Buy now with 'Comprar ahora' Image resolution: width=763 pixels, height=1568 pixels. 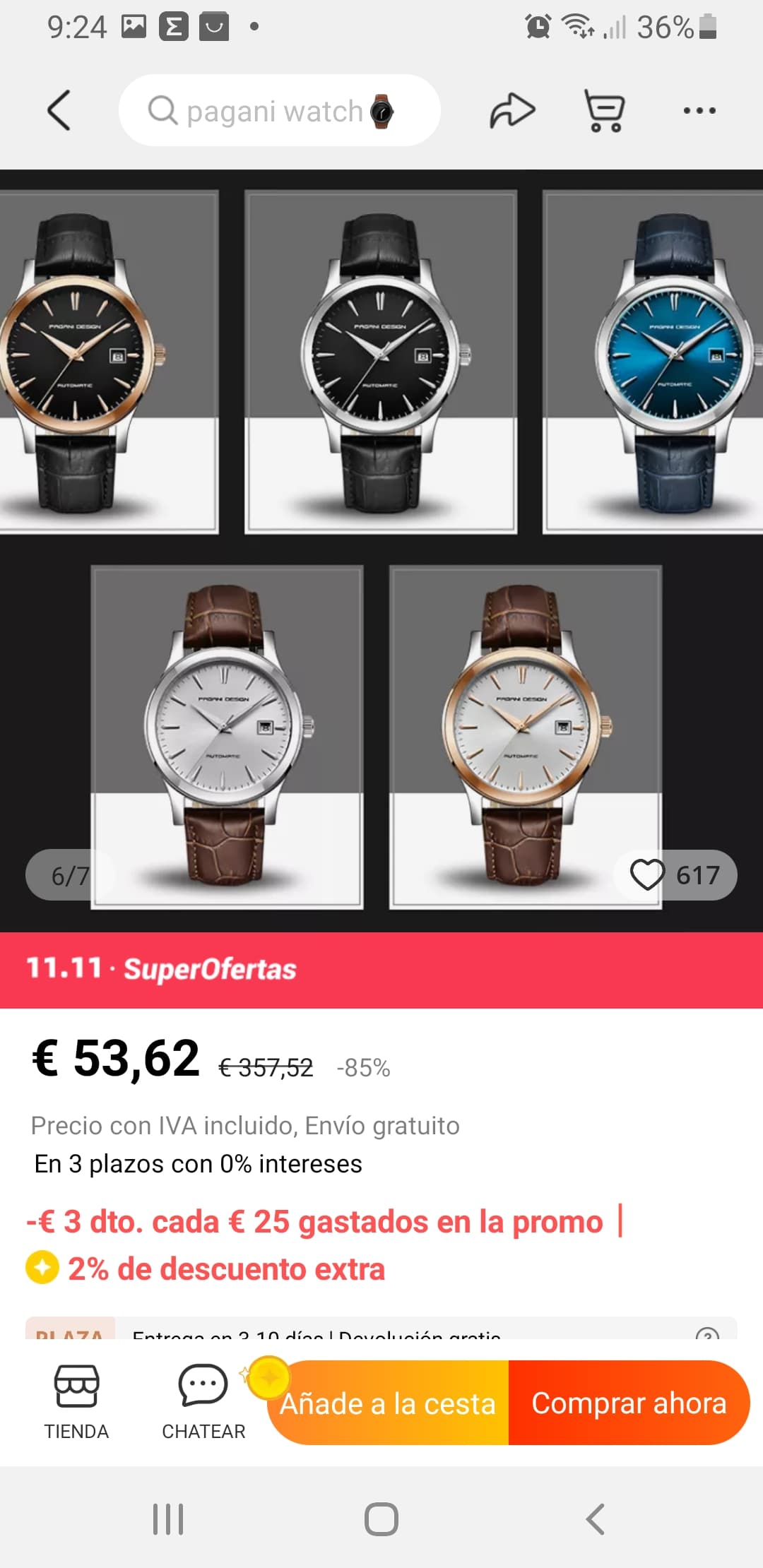pyautogui.click(x=629, y=1403)
